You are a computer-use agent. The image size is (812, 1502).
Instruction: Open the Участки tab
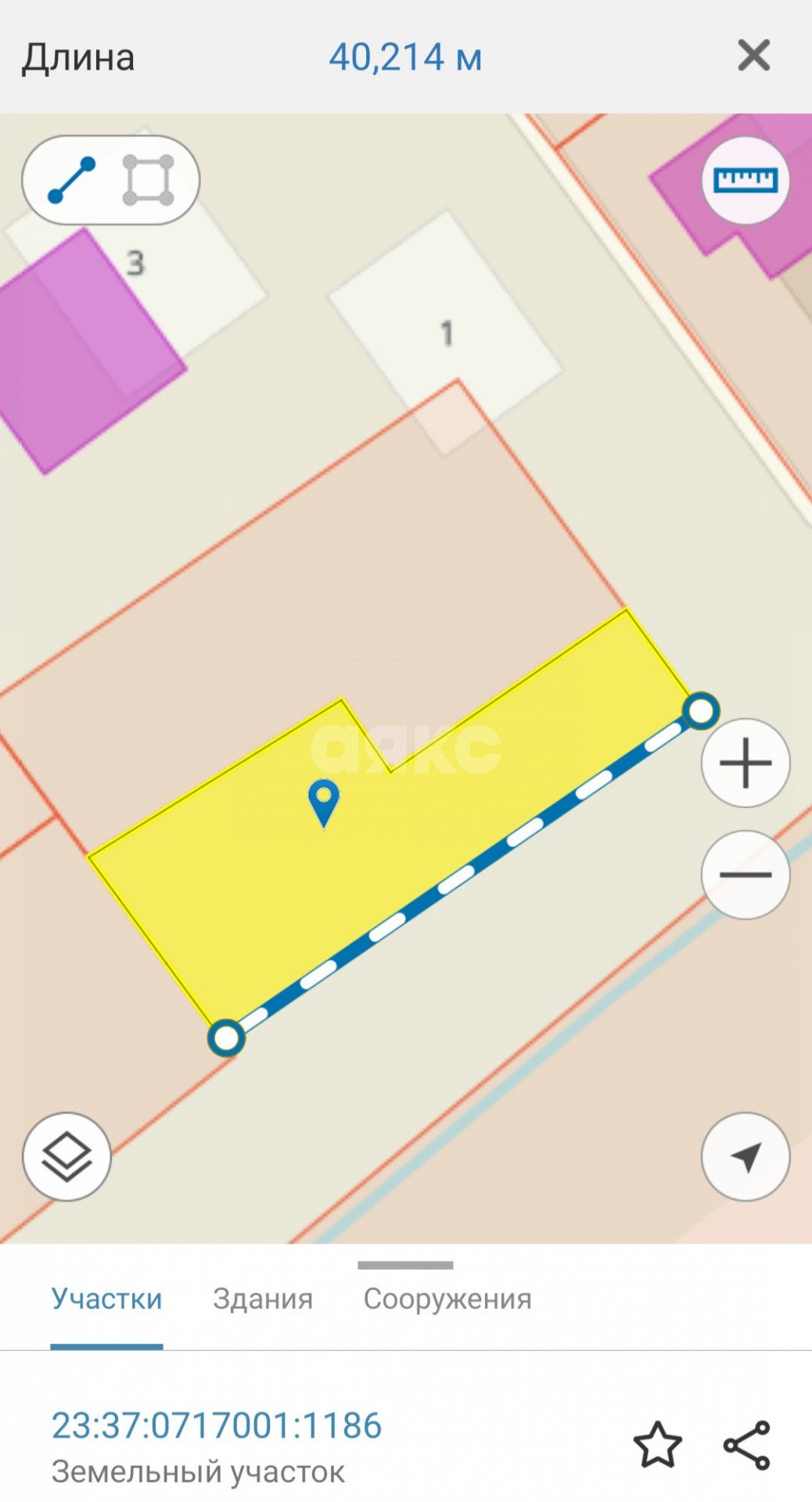coord(106,1299)
